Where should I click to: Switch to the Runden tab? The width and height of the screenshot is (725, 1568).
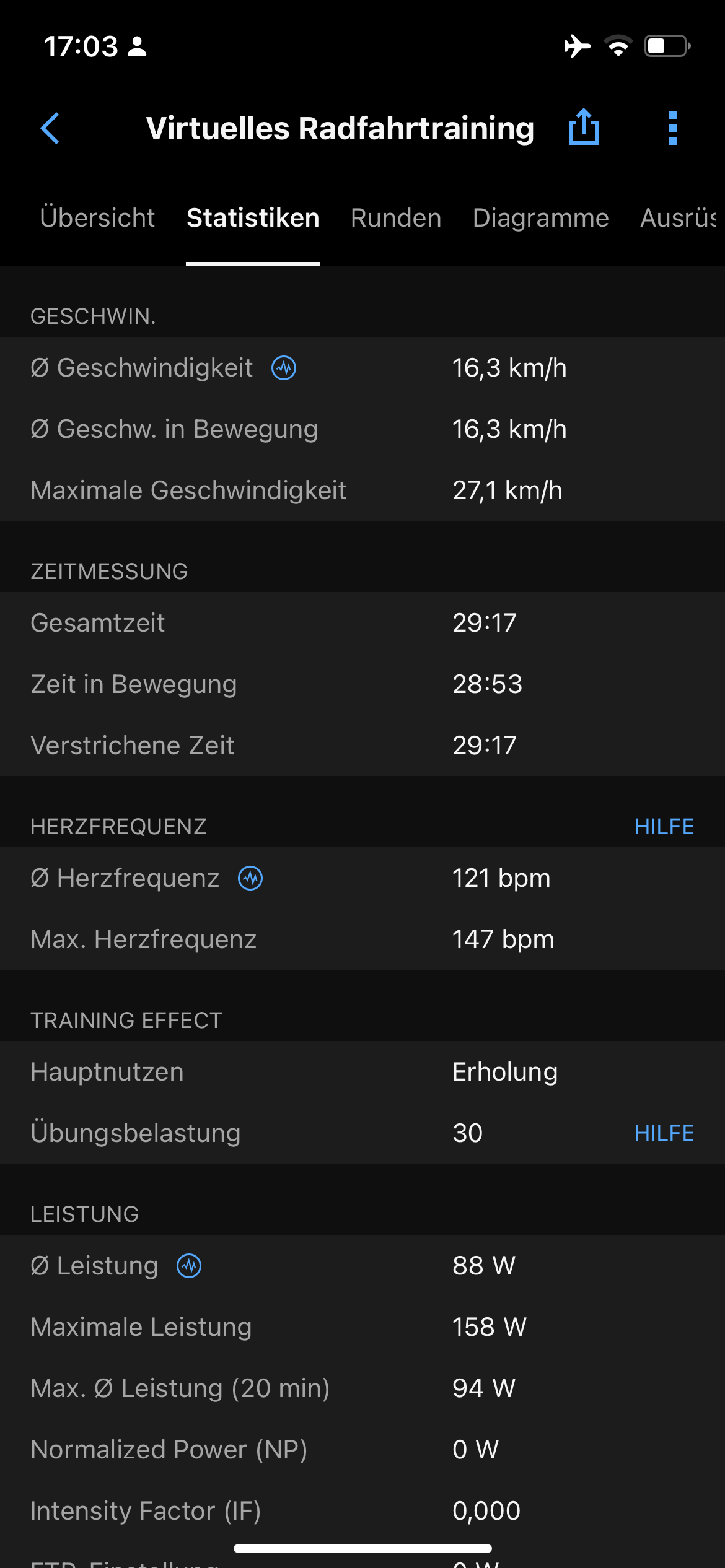(396, 218)
